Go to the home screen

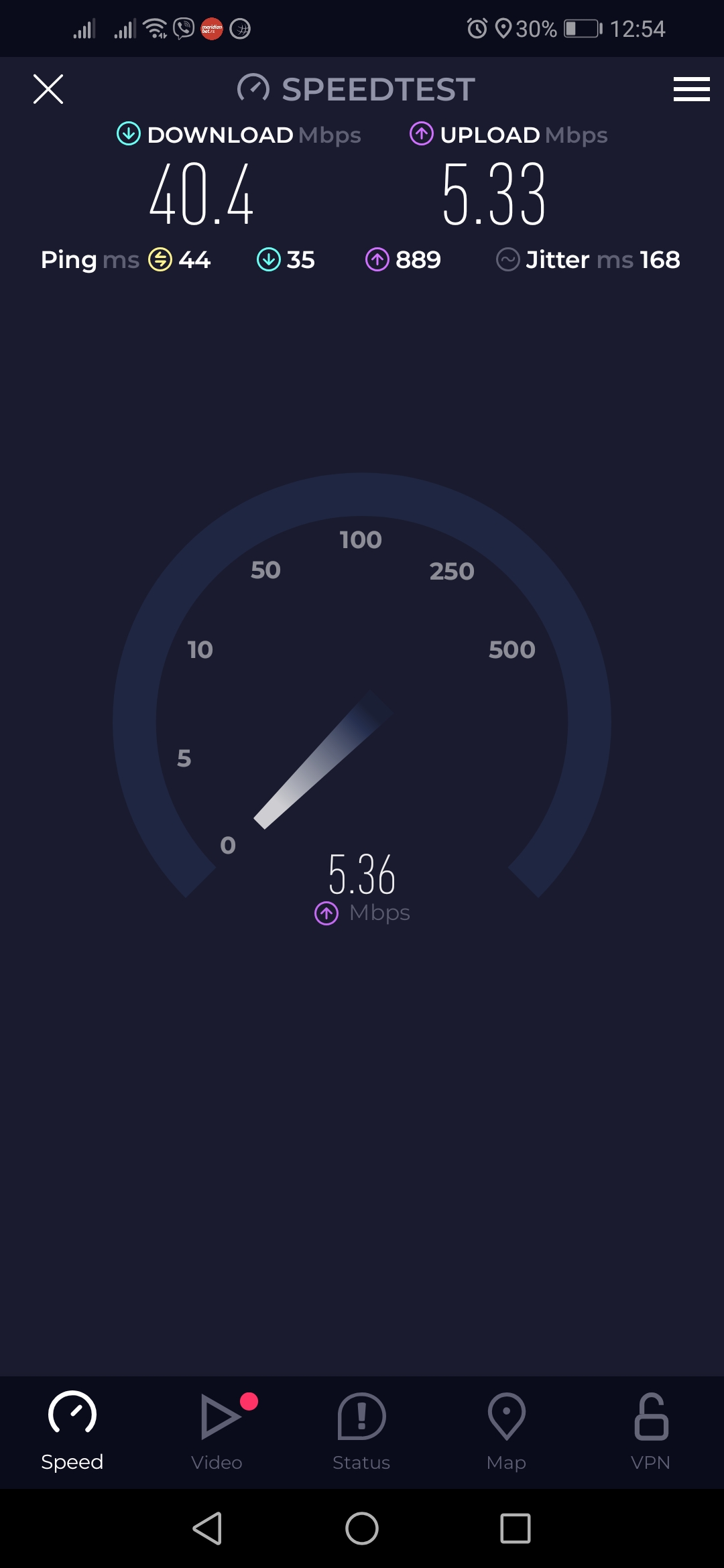[x=362, y=1528]
